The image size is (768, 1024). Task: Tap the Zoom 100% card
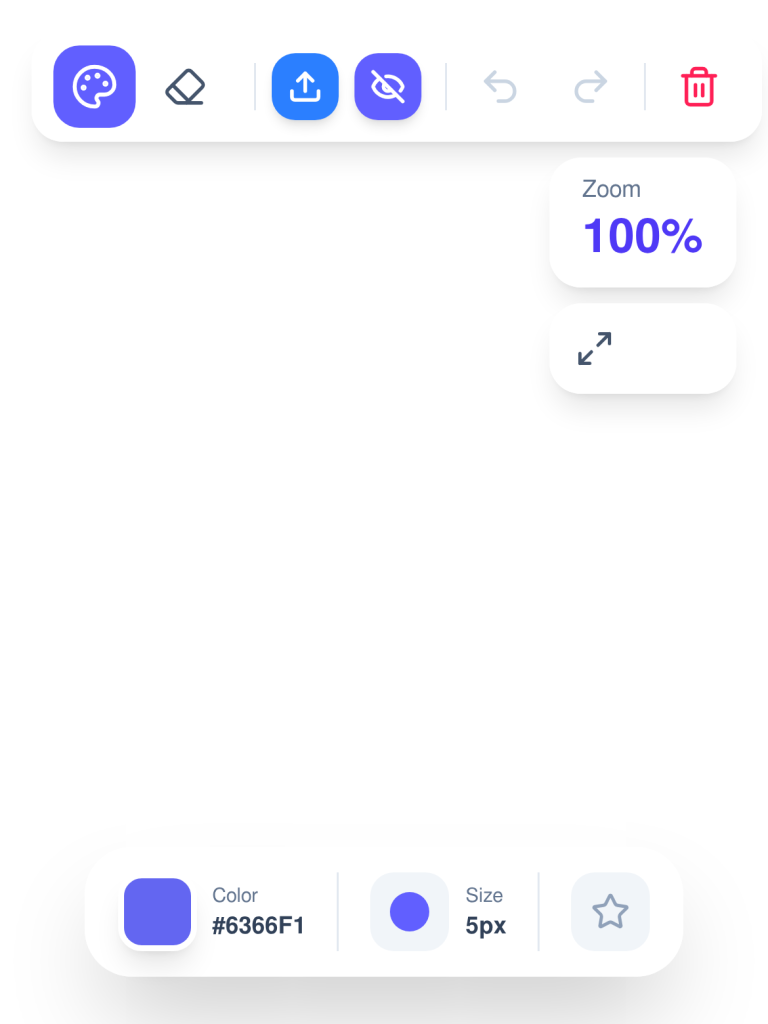642,222
